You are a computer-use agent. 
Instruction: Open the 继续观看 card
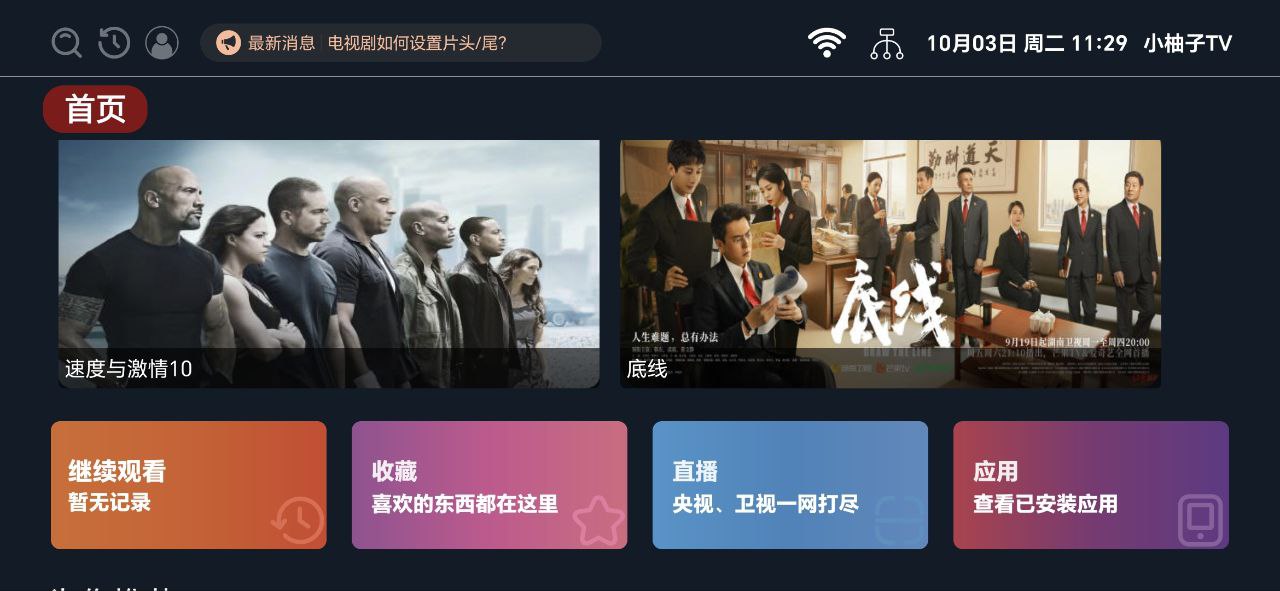click(x=189, y=485)
